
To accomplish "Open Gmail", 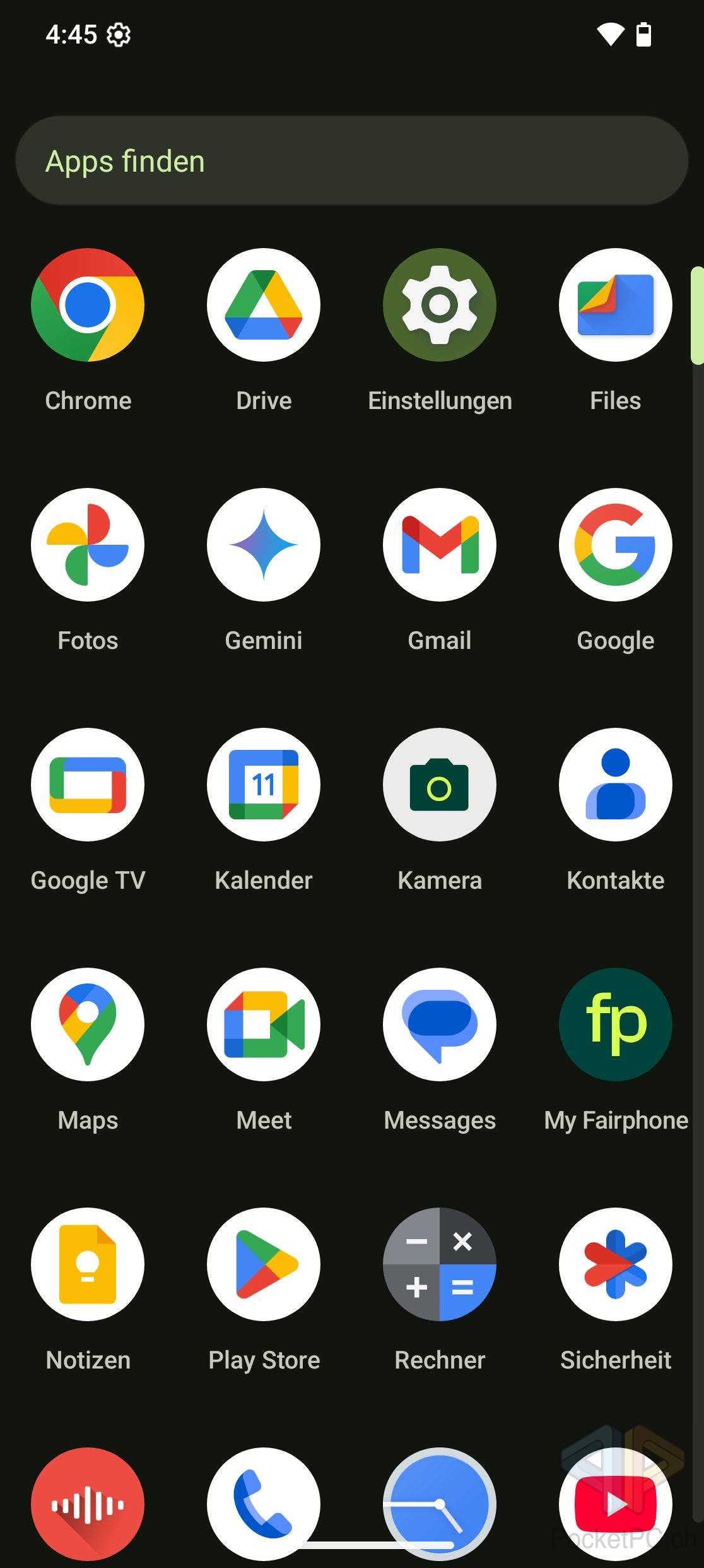I will [440, 545].
